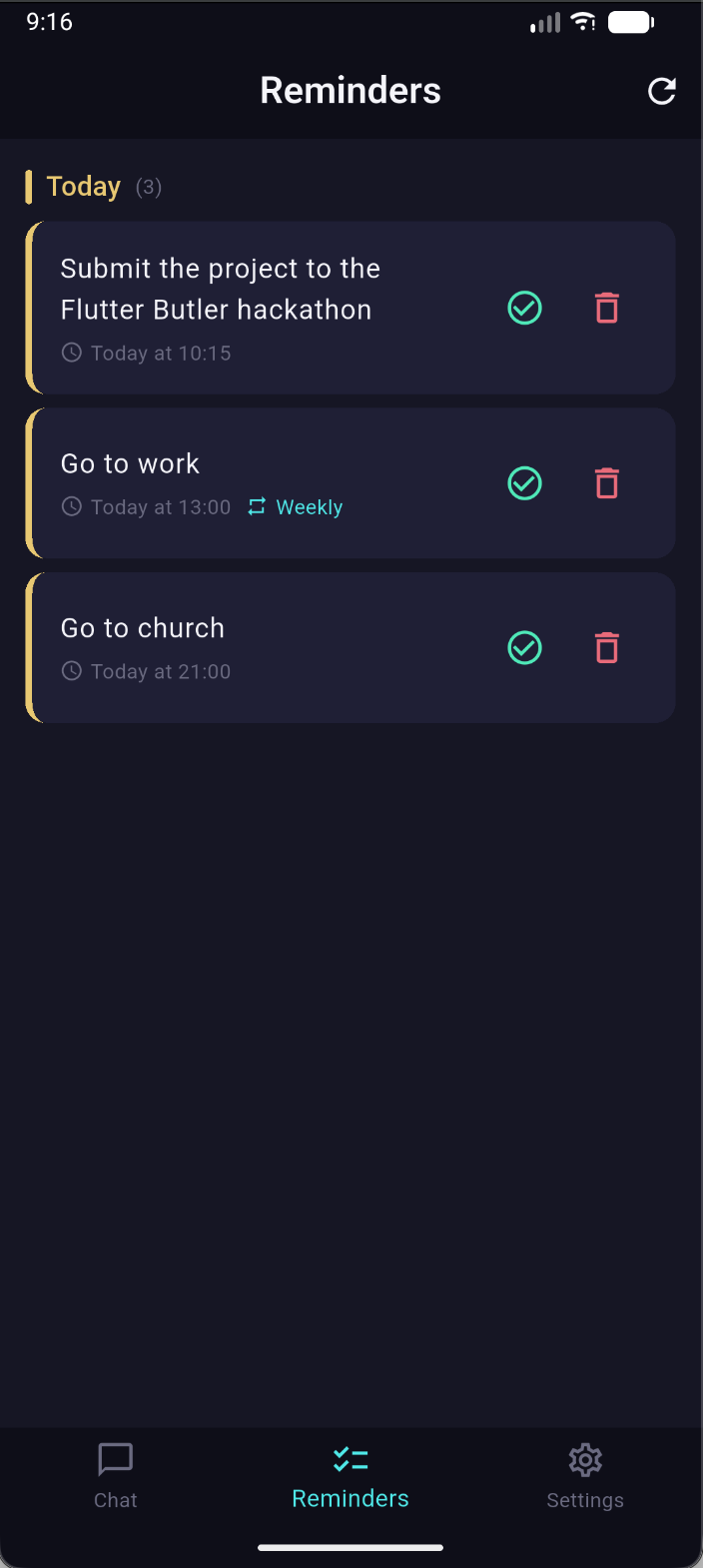Viewport: 703px width, 1568px height.
Task: Open the Go to work reminder card
Action: pos(351,483)
